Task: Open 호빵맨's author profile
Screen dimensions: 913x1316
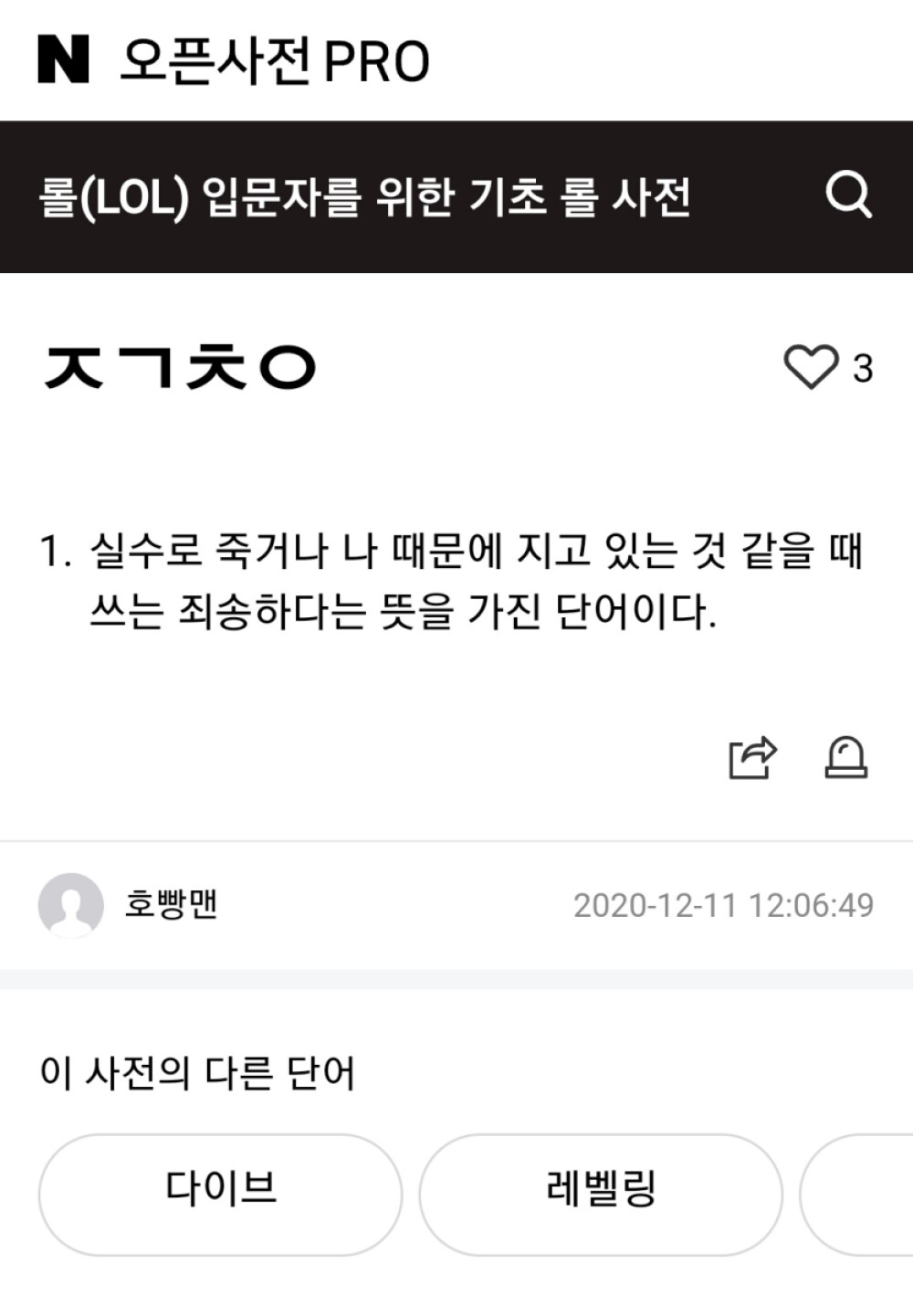Action: coord(170,904)
